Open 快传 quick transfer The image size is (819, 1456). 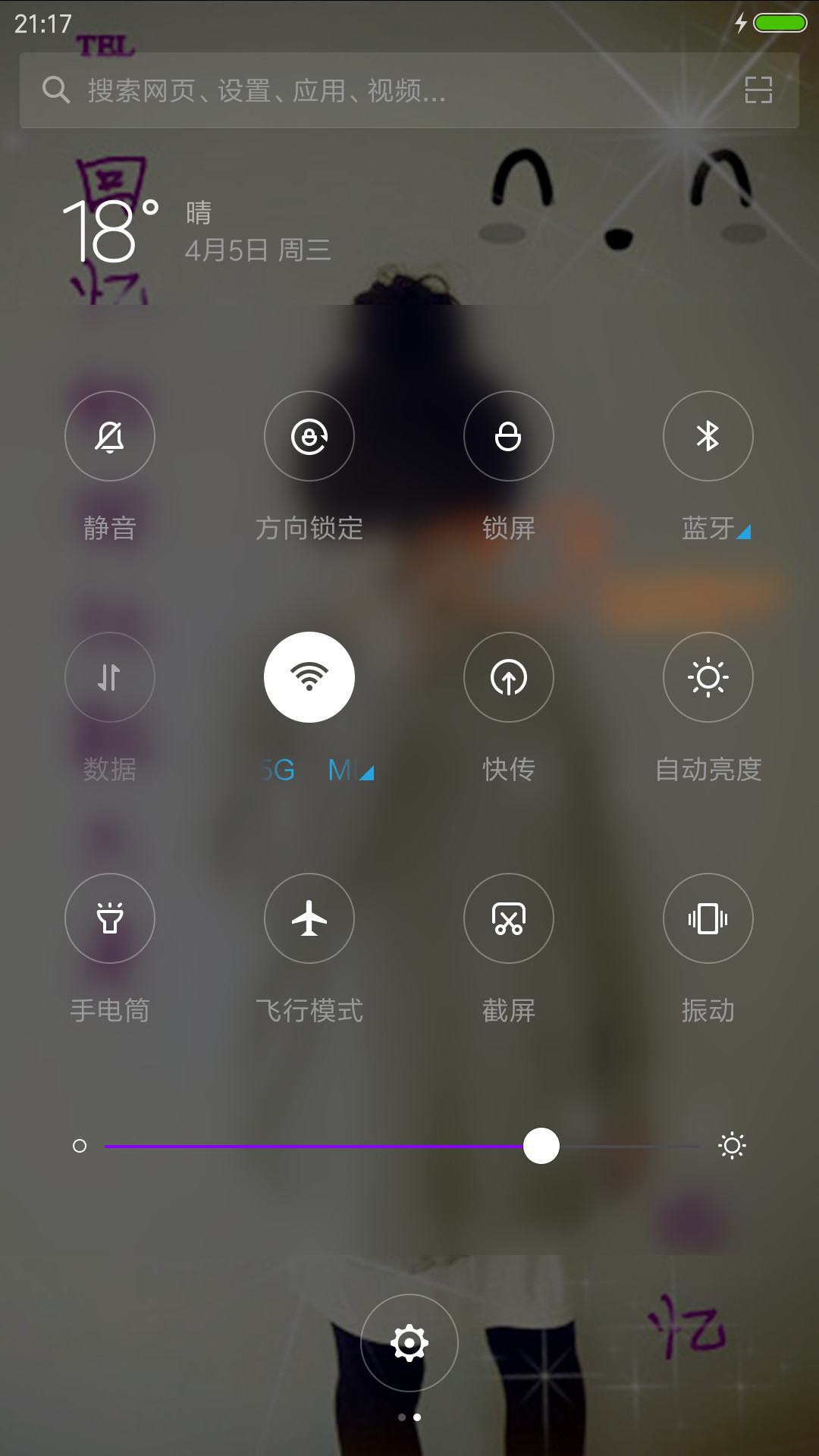(x=509, y=677)
